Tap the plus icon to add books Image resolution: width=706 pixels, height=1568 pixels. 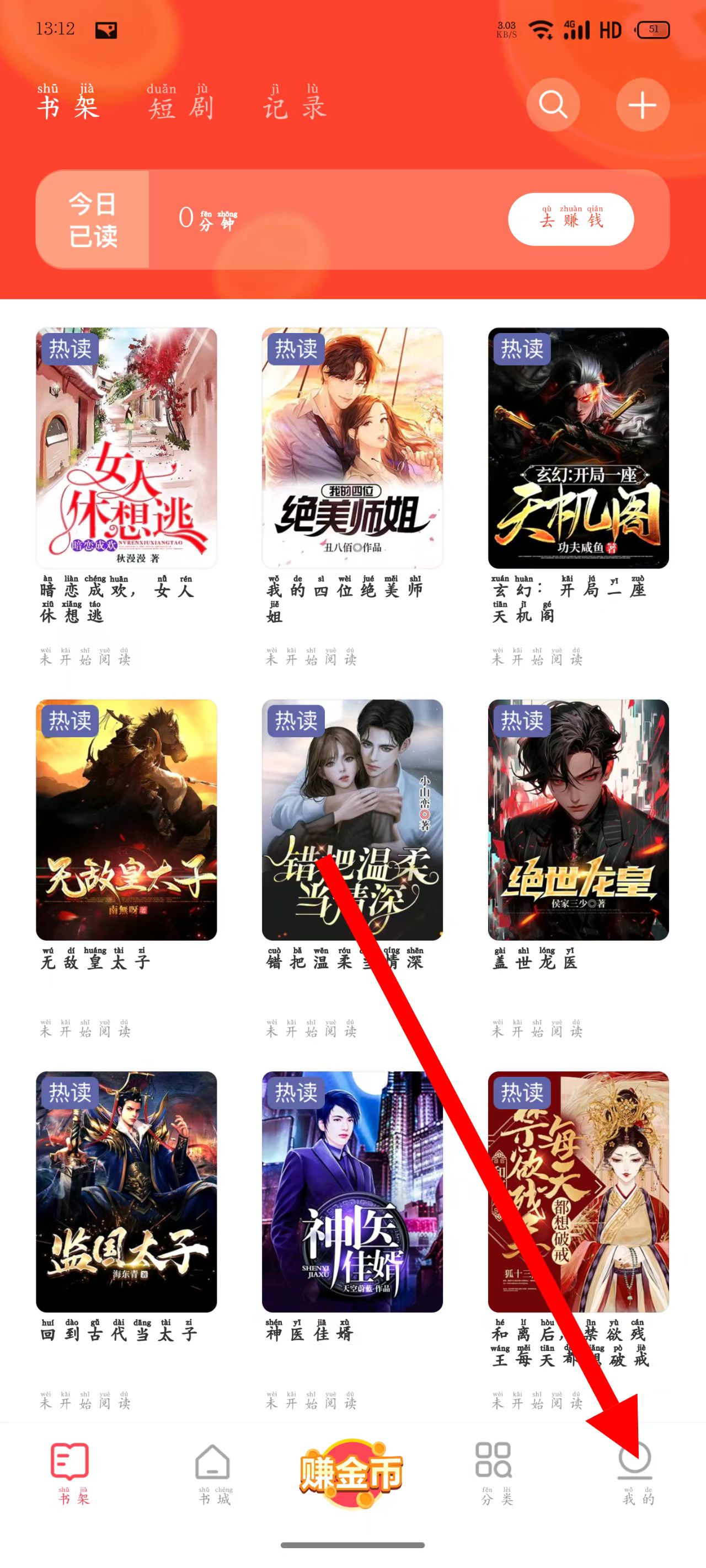point(642,105)
